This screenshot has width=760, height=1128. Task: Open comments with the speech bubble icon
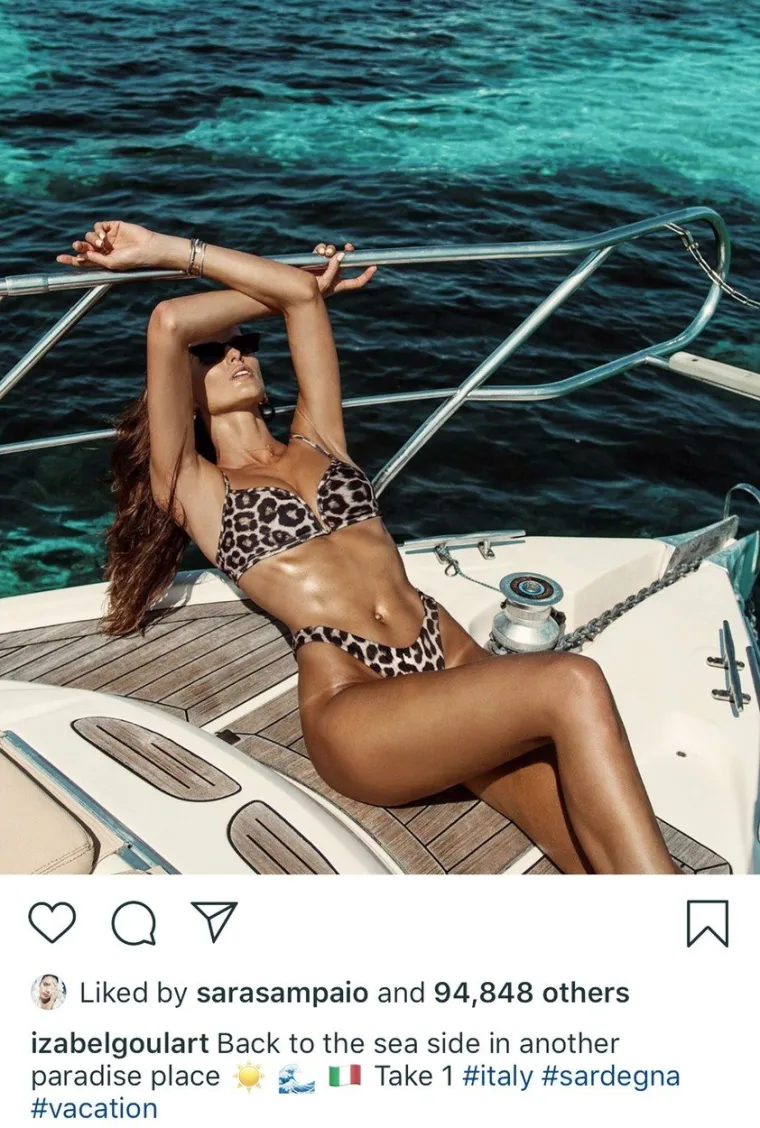pos(133,923)
